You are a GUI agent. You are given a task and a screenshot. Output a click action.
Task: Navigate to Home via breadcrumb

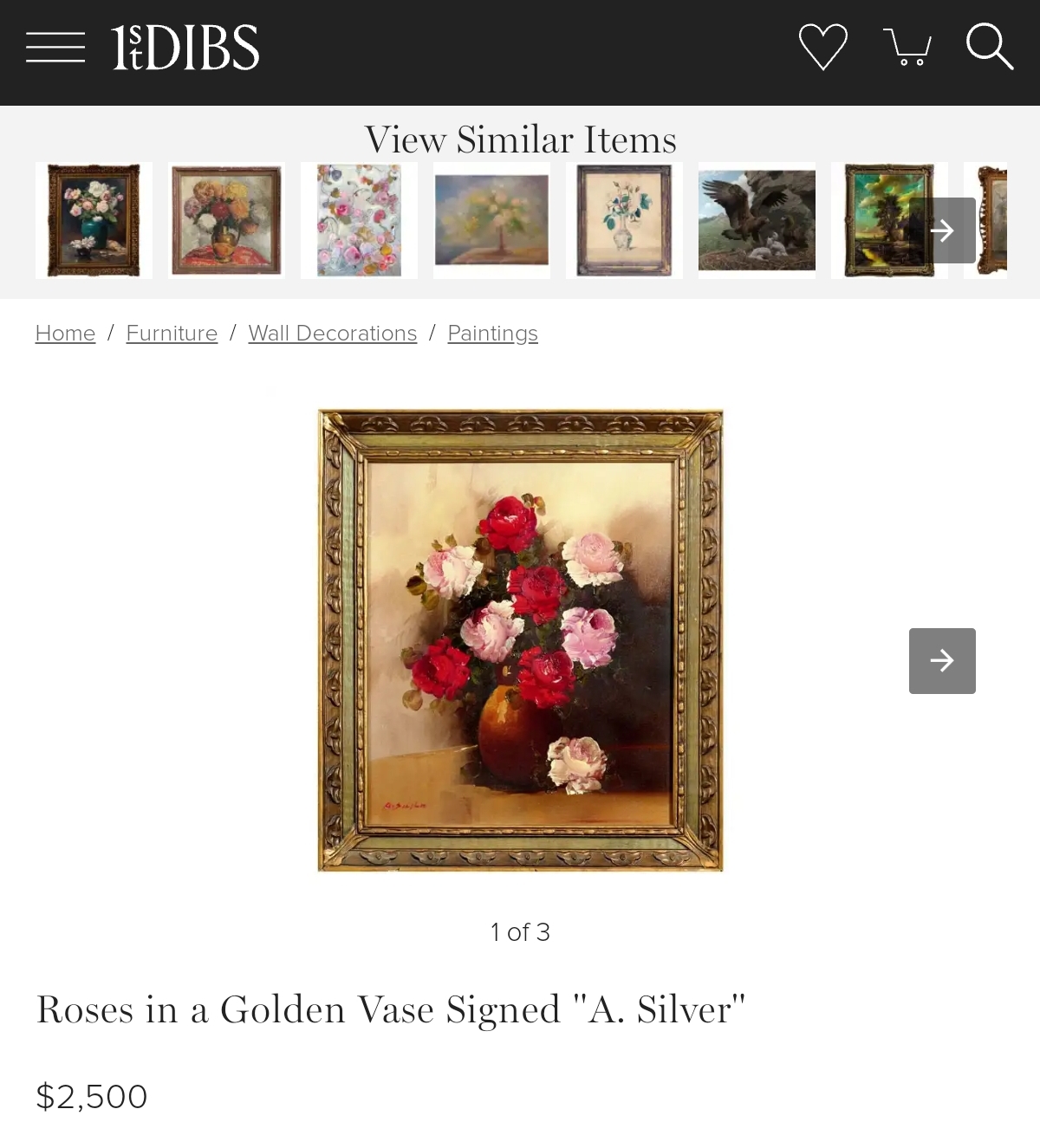(x=65, y=333)
